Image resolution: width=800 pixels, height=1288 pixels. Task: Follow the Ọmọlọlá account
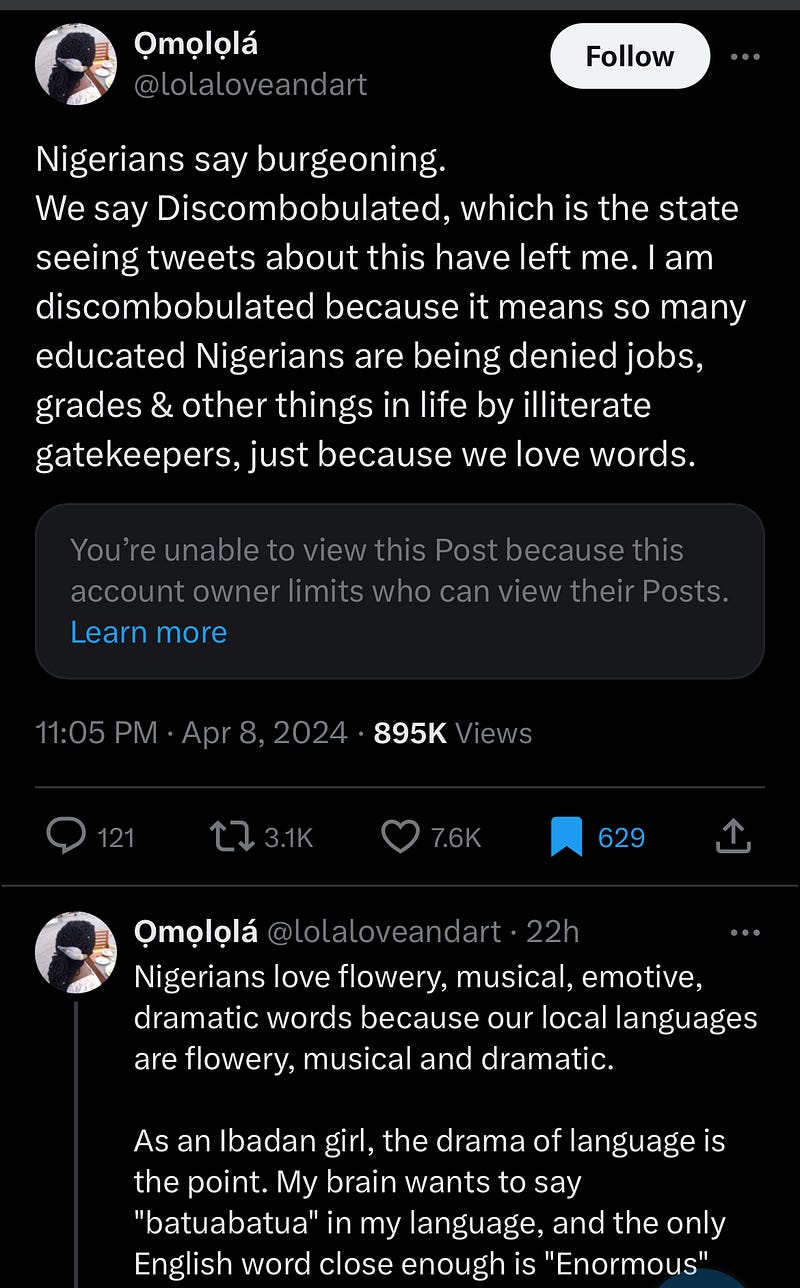(x=629, y=56)
